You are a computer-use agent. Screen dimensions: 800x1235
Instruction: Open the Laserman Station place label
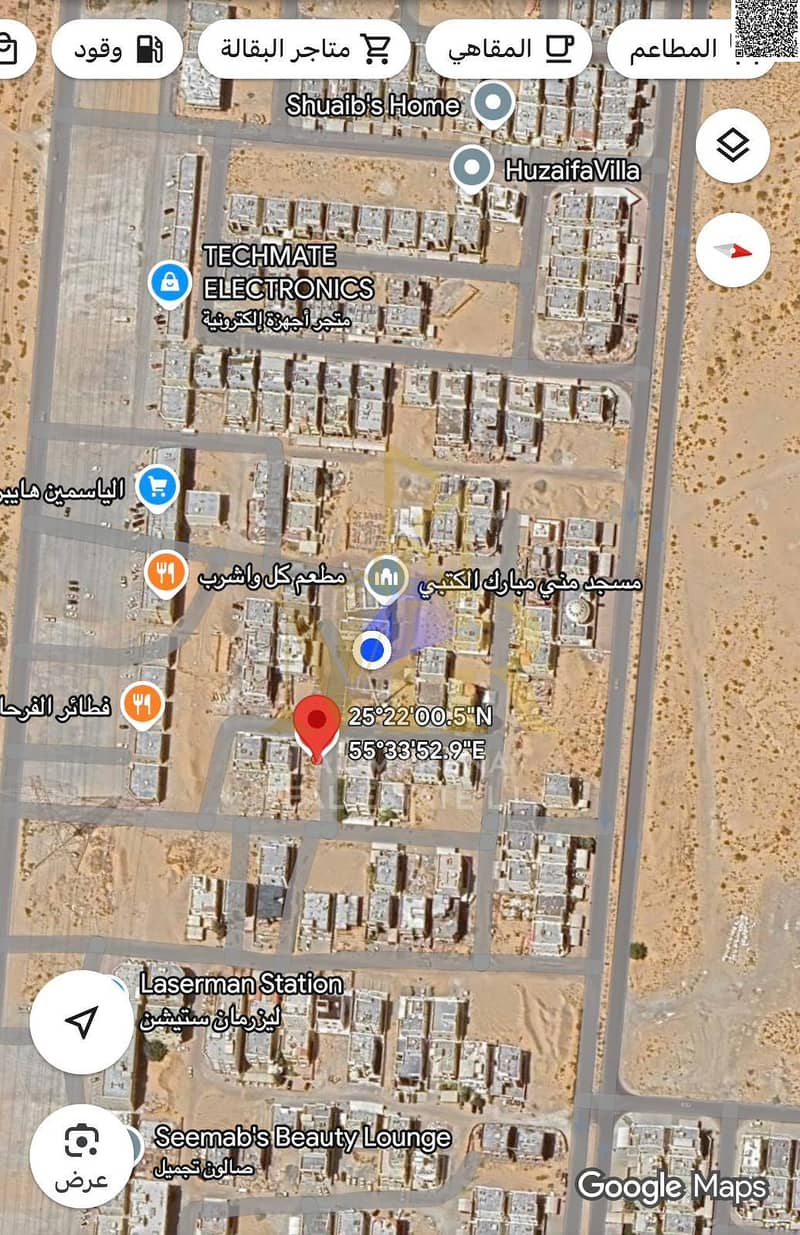coord(240,984)
